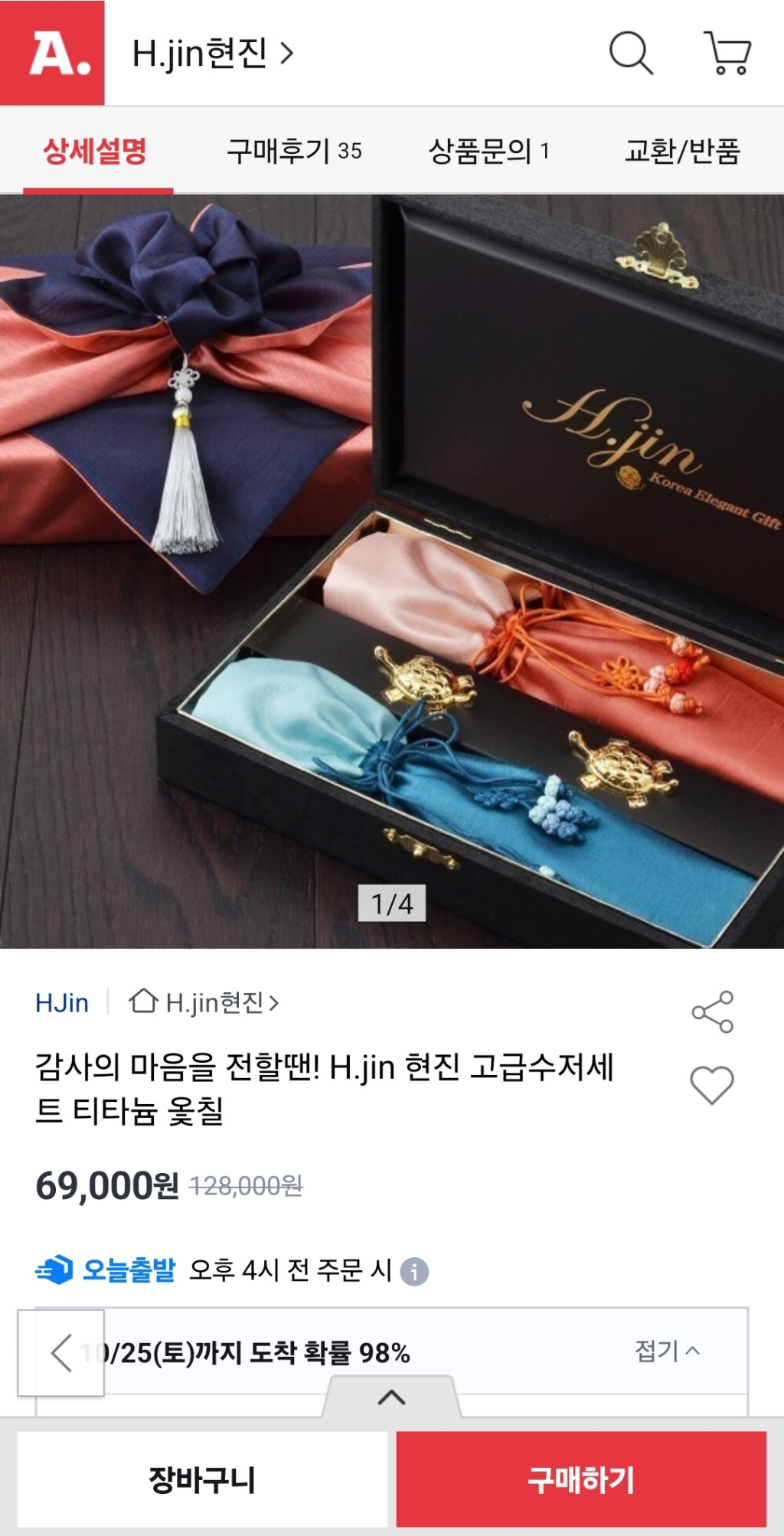Add item to 장바구니
Screen dimensions: 784x1536
pos(202,1479)
